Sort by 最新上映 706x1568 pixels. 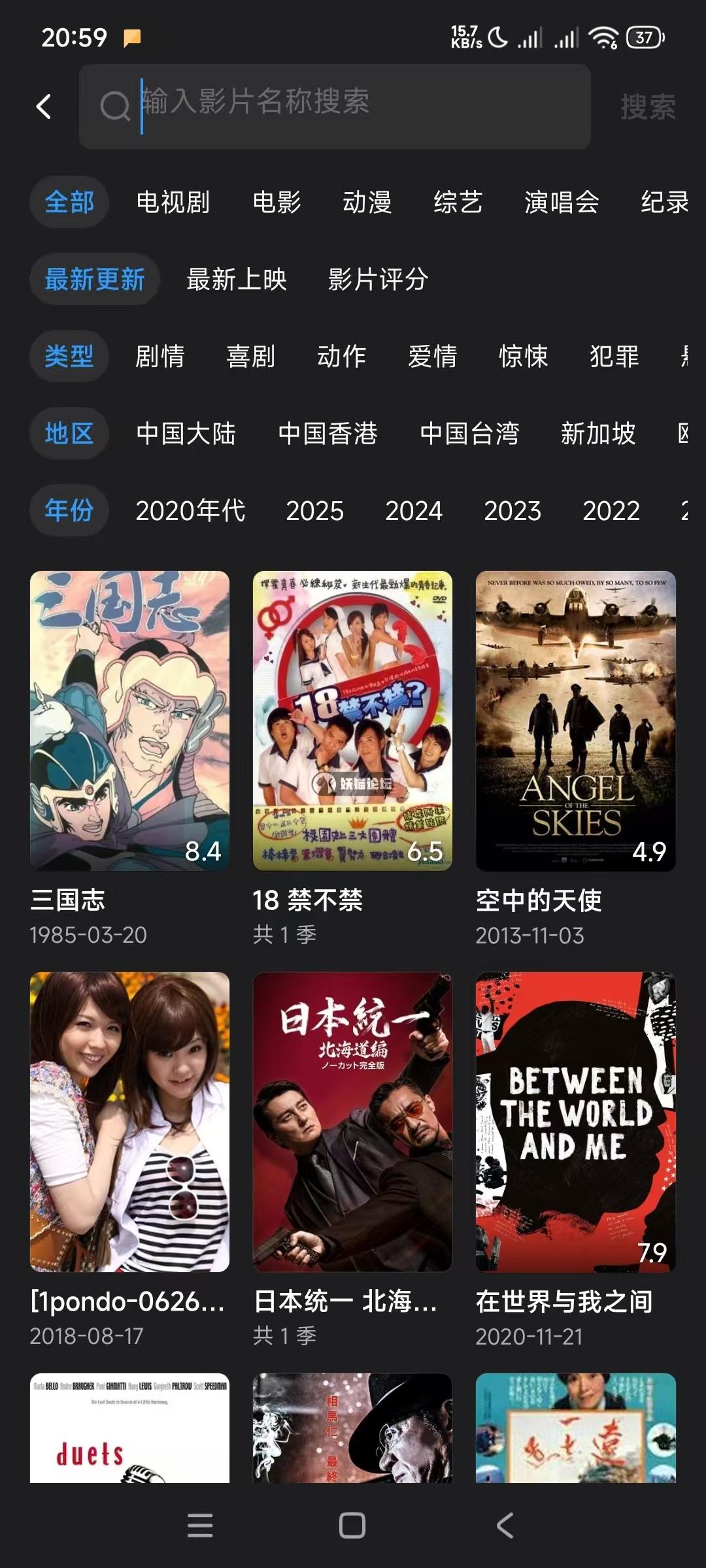[x=237, y=279]
